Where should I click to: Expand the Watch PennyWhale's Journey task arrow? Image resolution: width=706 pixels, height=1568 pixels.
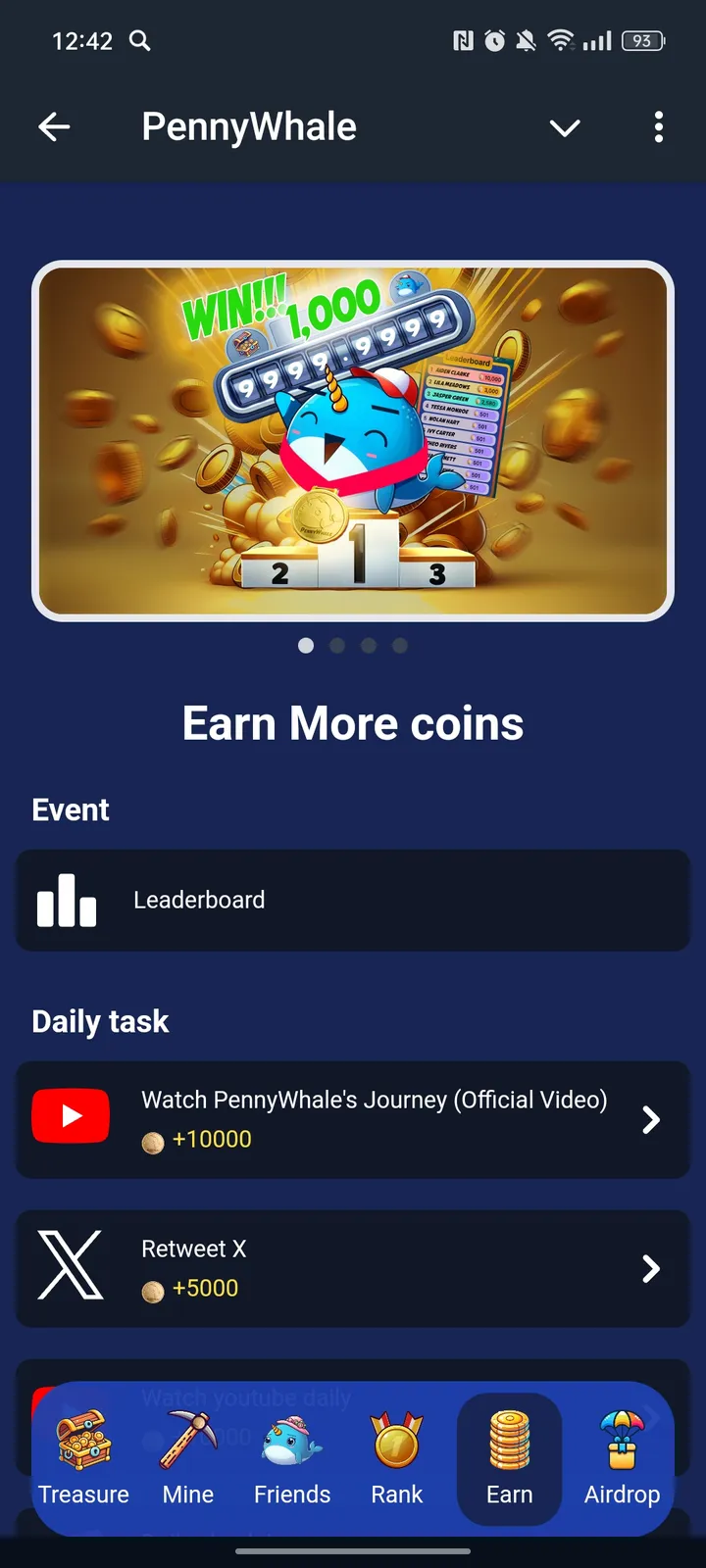(650, 1120)
